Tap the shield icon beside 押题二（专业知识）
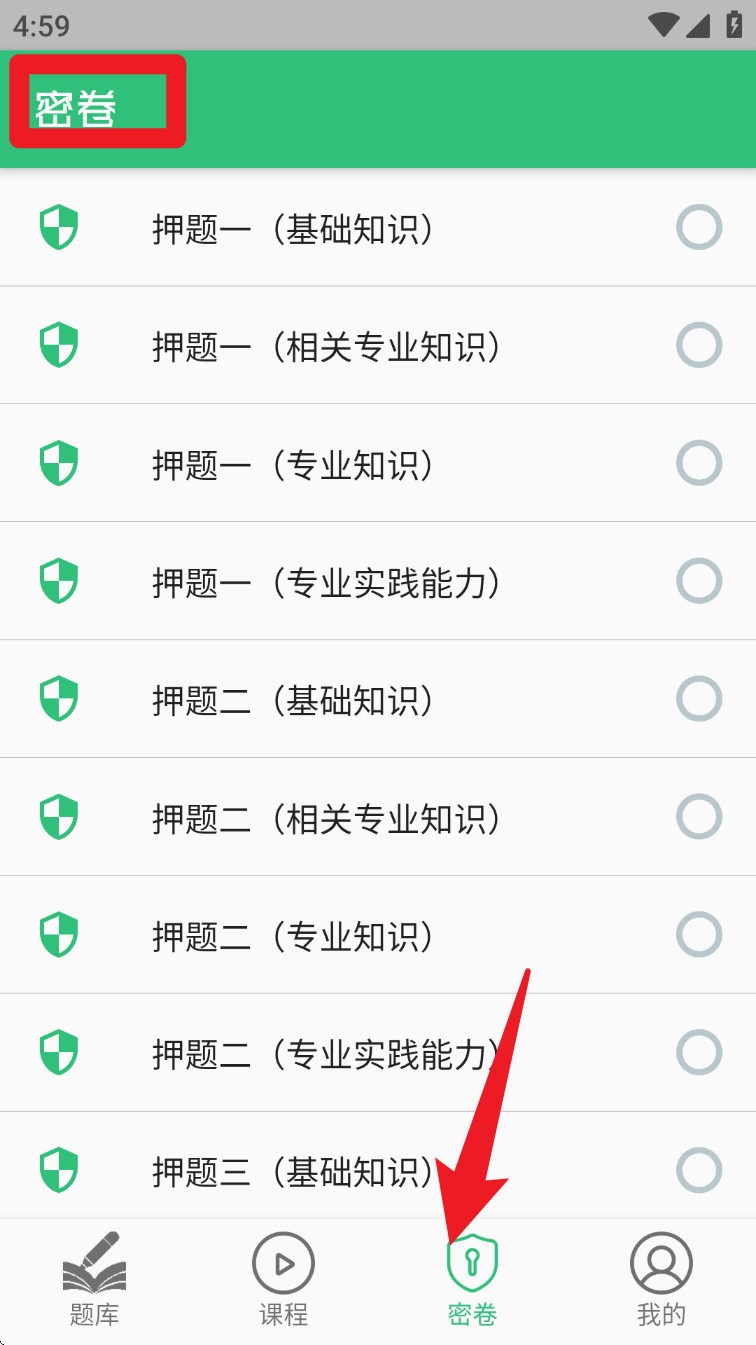This screenshot has height=1345, width=756. 58,934
